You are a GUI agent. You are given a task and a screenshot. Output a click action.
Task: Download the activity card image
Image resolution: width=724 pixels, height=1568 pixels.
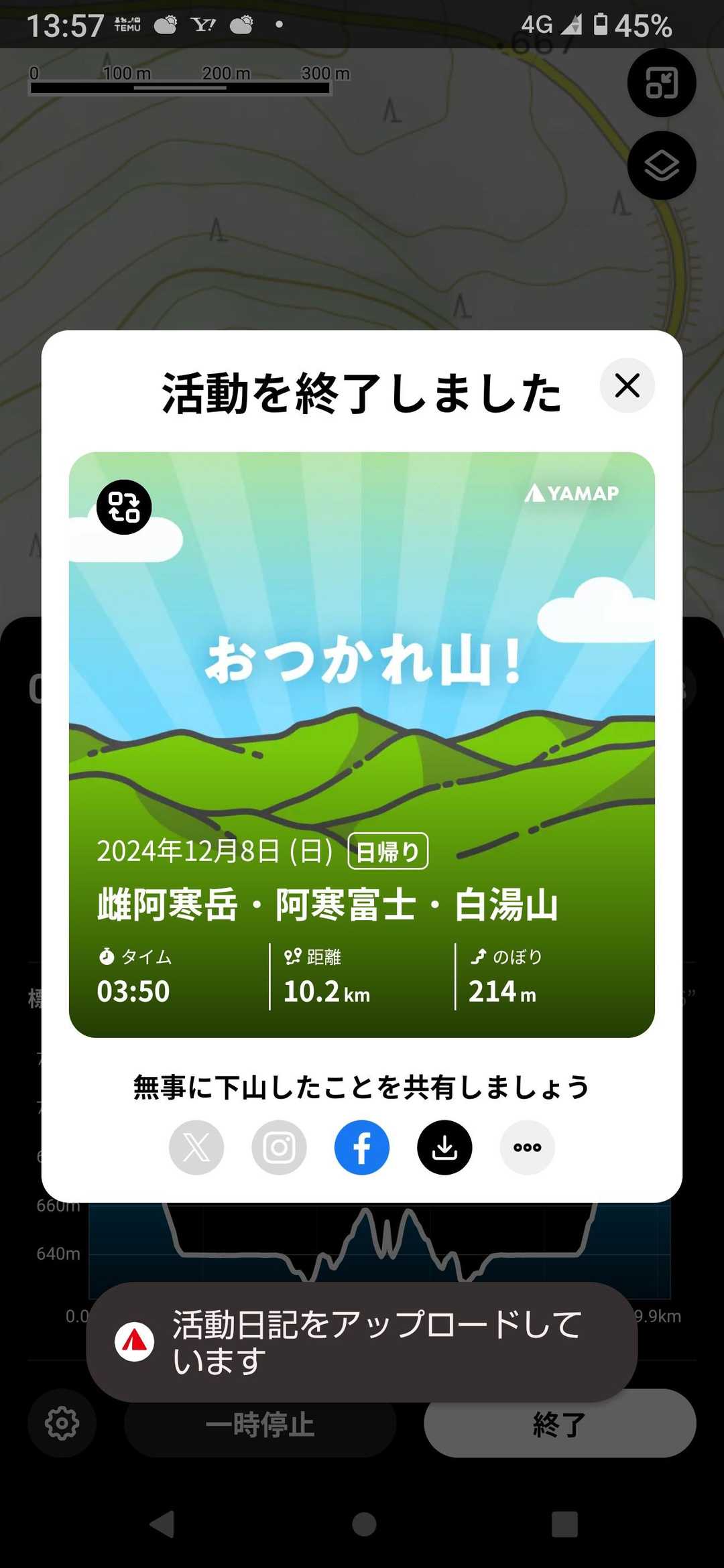444,1147
